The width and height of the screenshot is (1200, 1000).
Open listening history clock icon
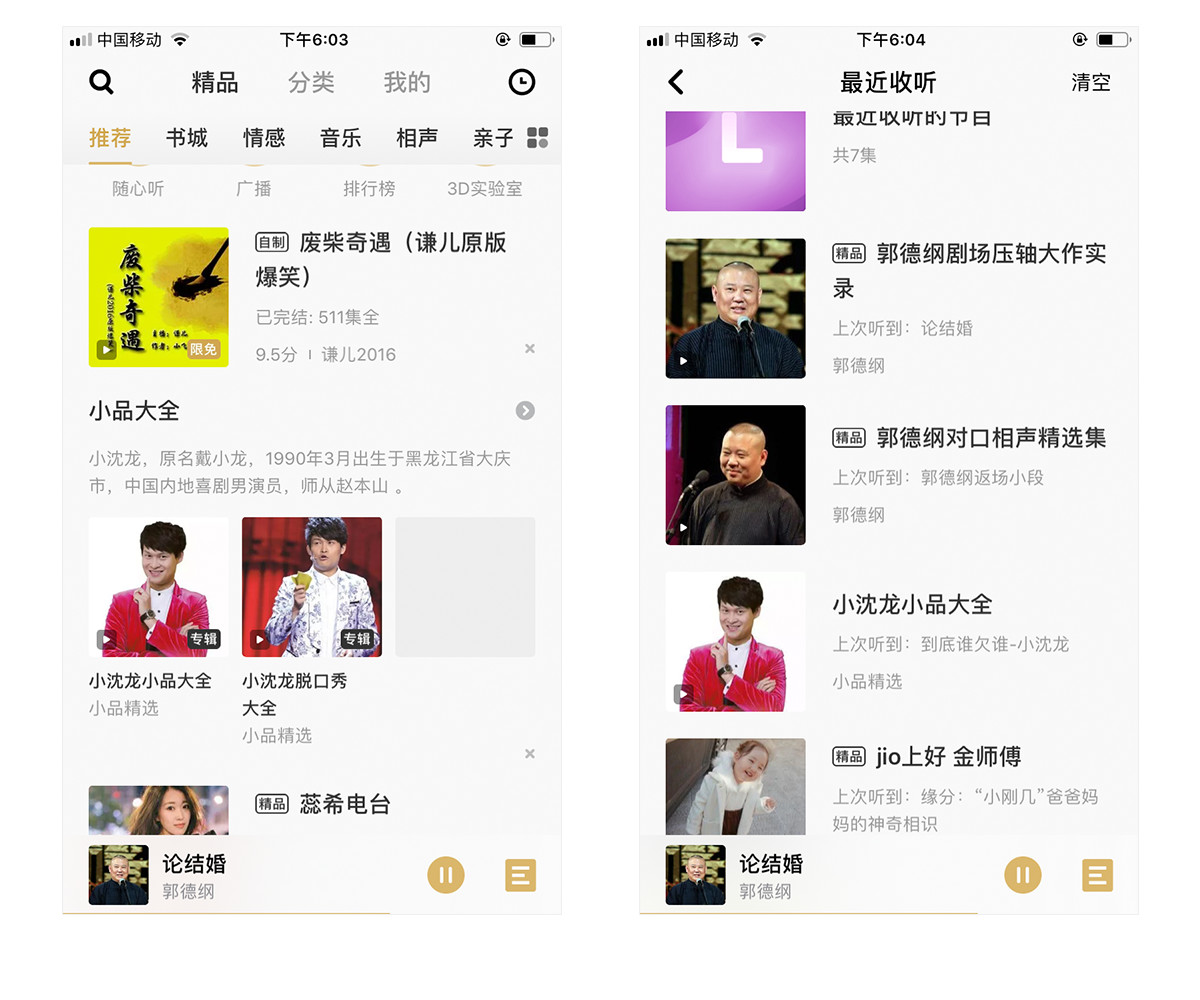[521, 82]
